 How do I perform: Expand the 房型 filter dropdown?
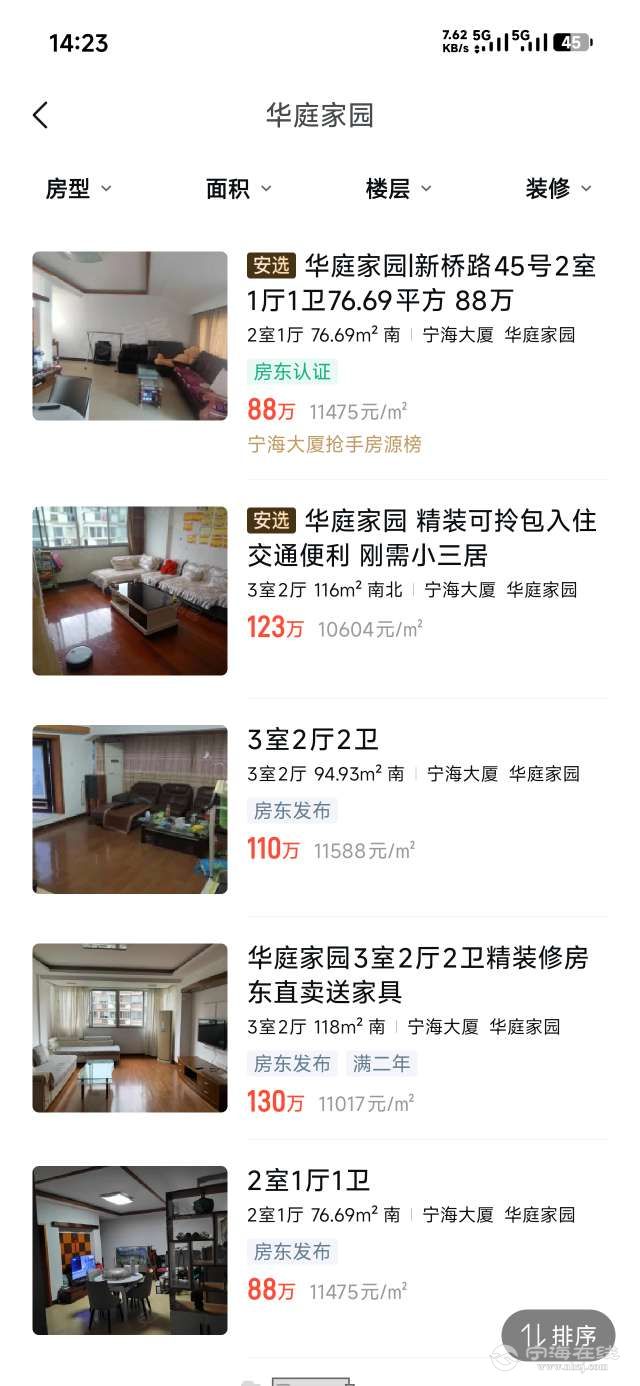(x=78, y=188)
